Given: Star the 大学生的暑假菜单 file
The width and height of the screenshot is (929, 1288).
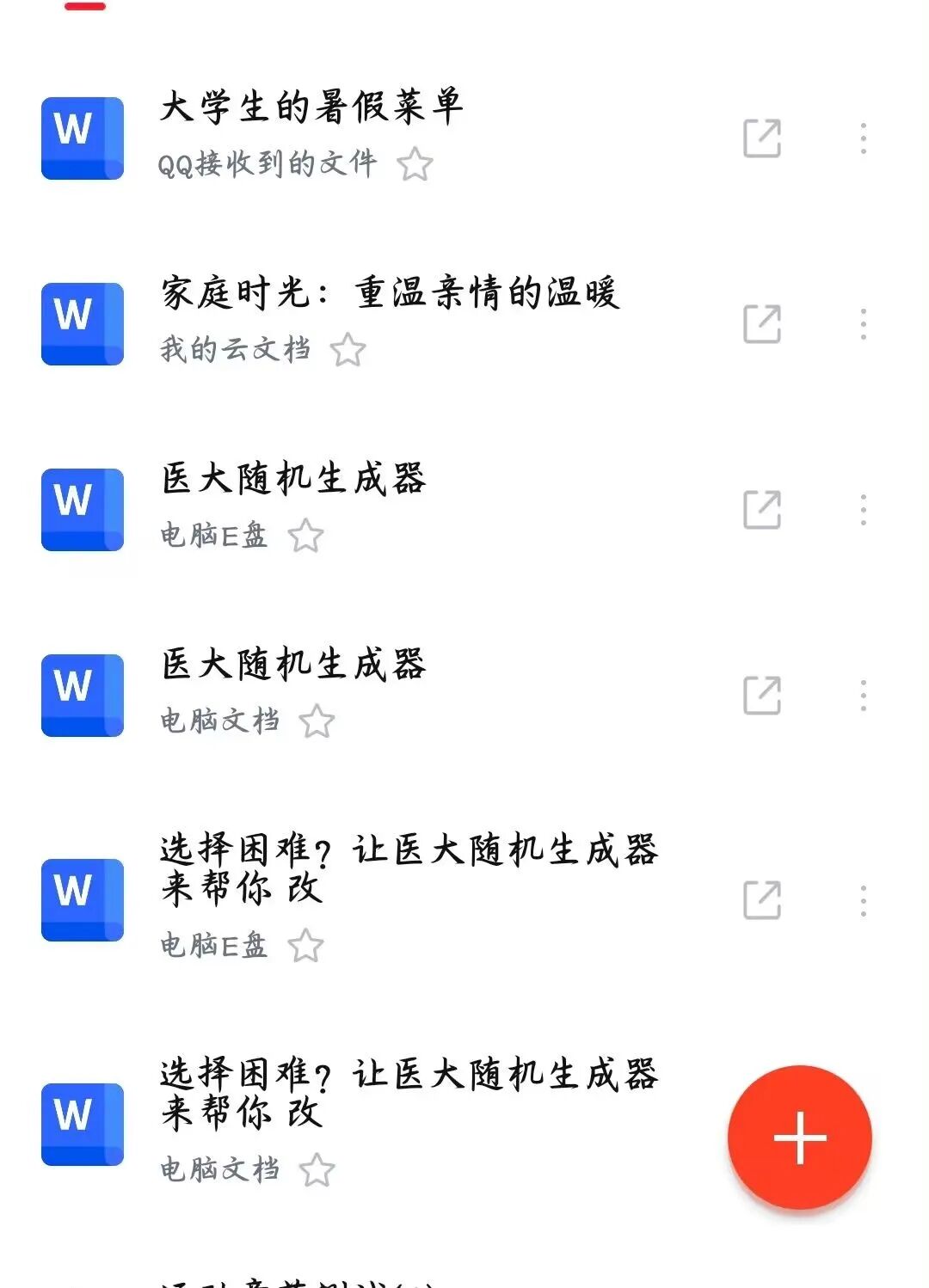Looking at the screenshot, I should (415, 164).
